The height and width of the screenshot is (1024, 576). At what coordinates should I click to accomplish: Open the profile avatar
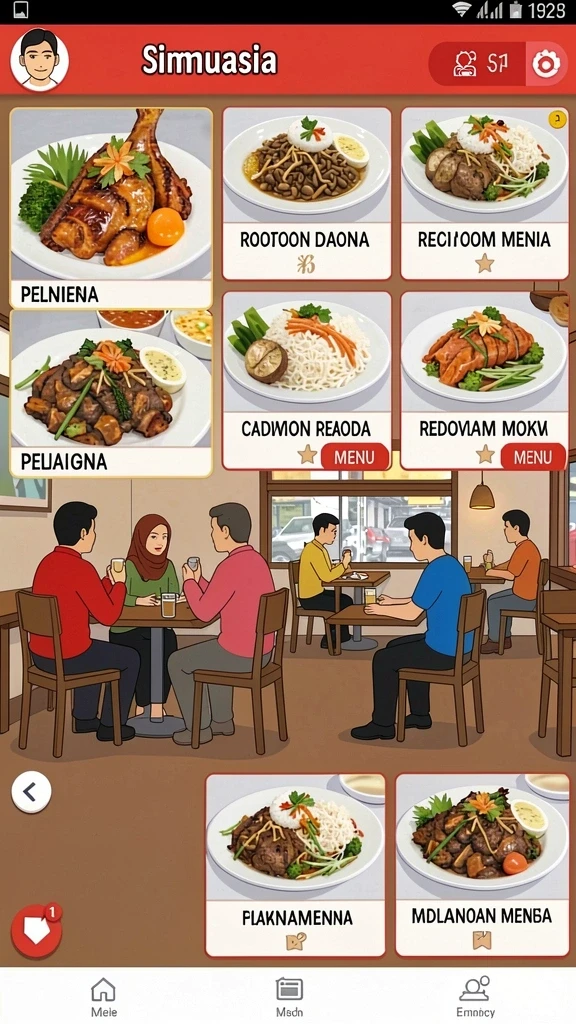pyautogui.click(x=39, y=61)
